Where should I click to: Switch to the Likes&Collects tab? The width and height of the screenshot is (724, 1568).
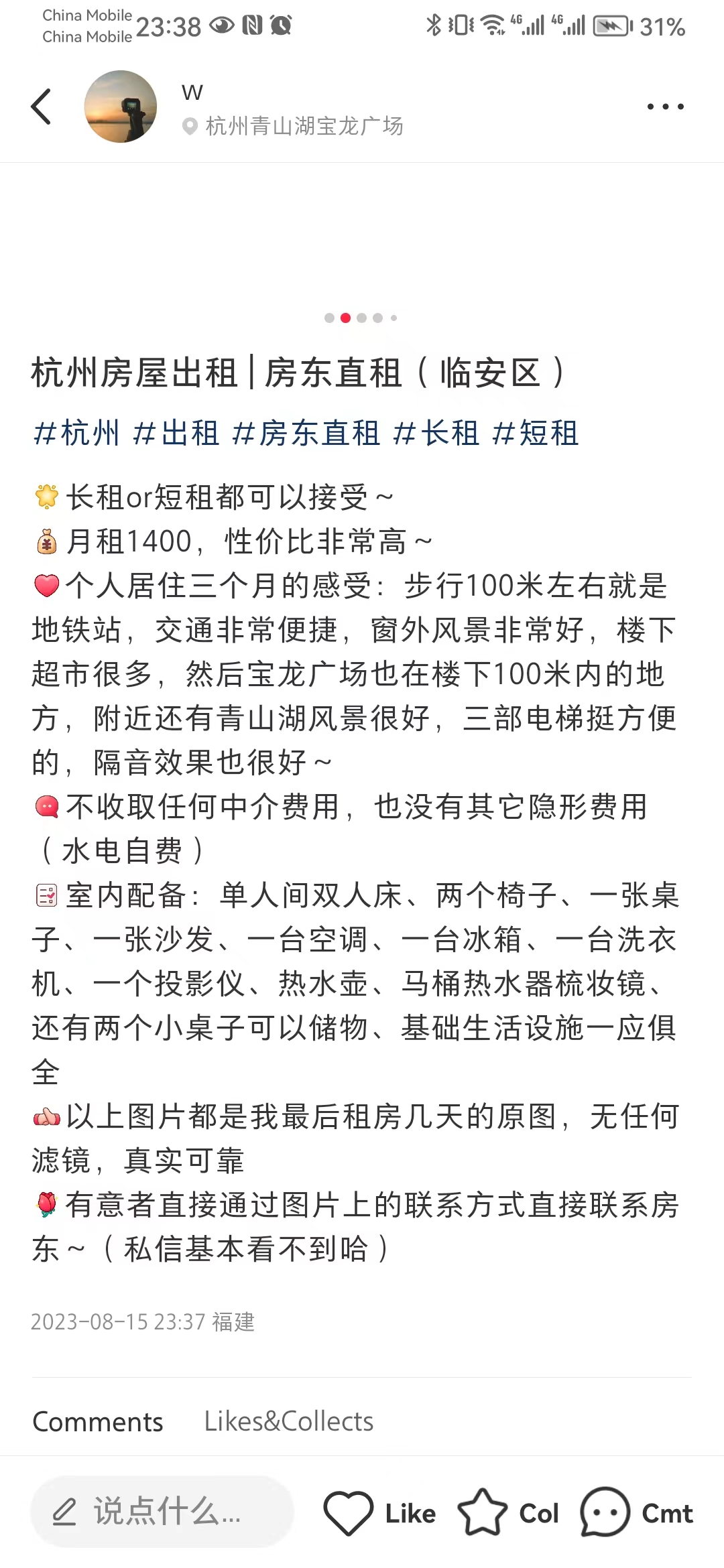tap(288, 1421)
